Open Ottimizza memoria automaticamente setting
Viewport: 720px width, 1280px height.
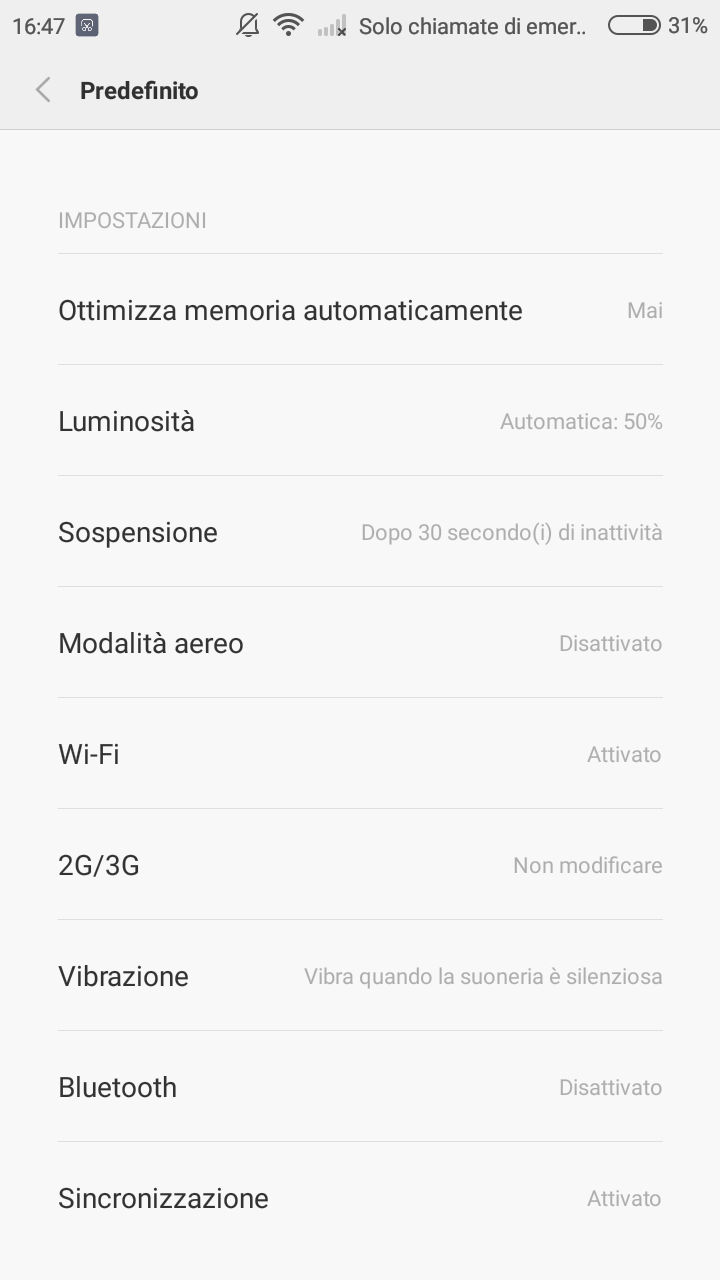click(x=360, y=310)
